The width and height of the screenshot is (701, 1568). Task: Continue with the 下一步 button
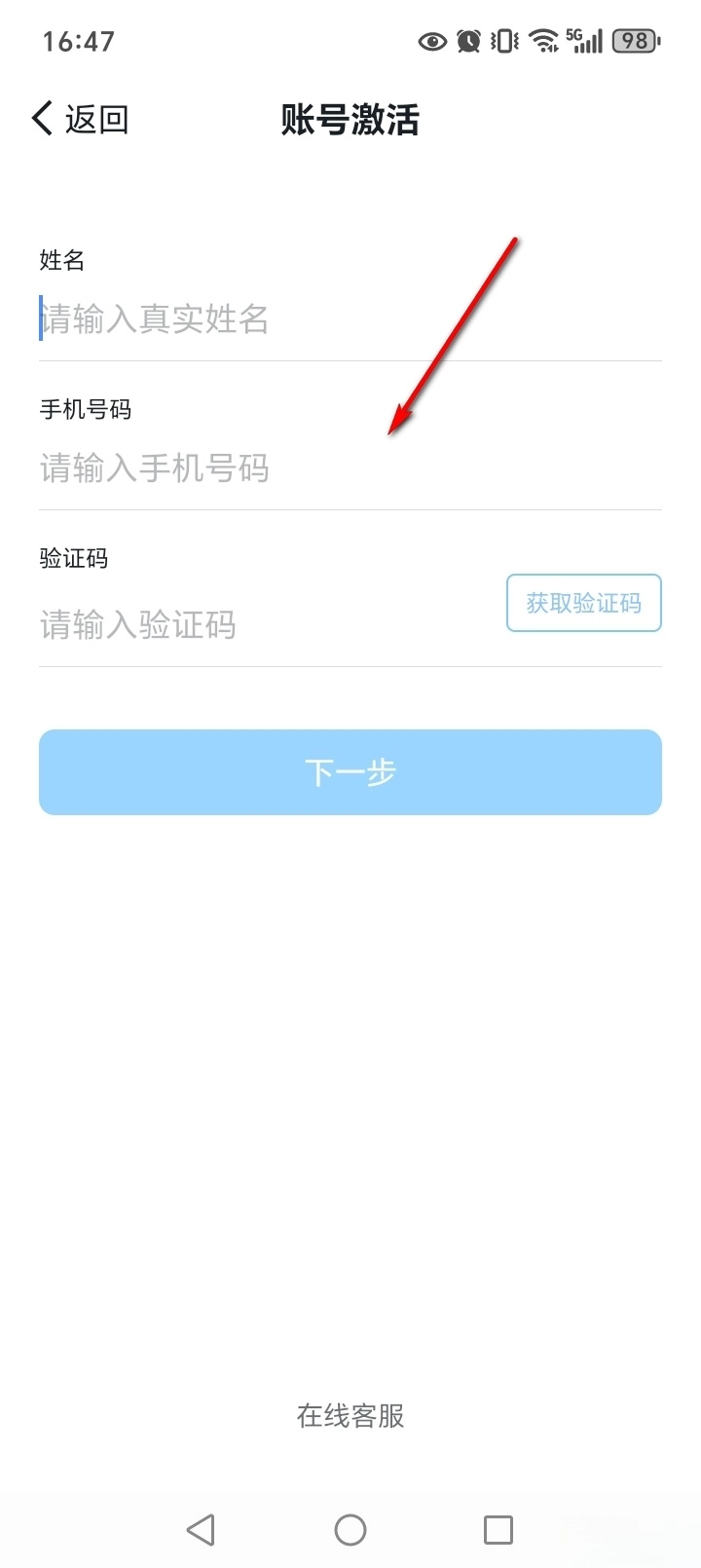350,772
